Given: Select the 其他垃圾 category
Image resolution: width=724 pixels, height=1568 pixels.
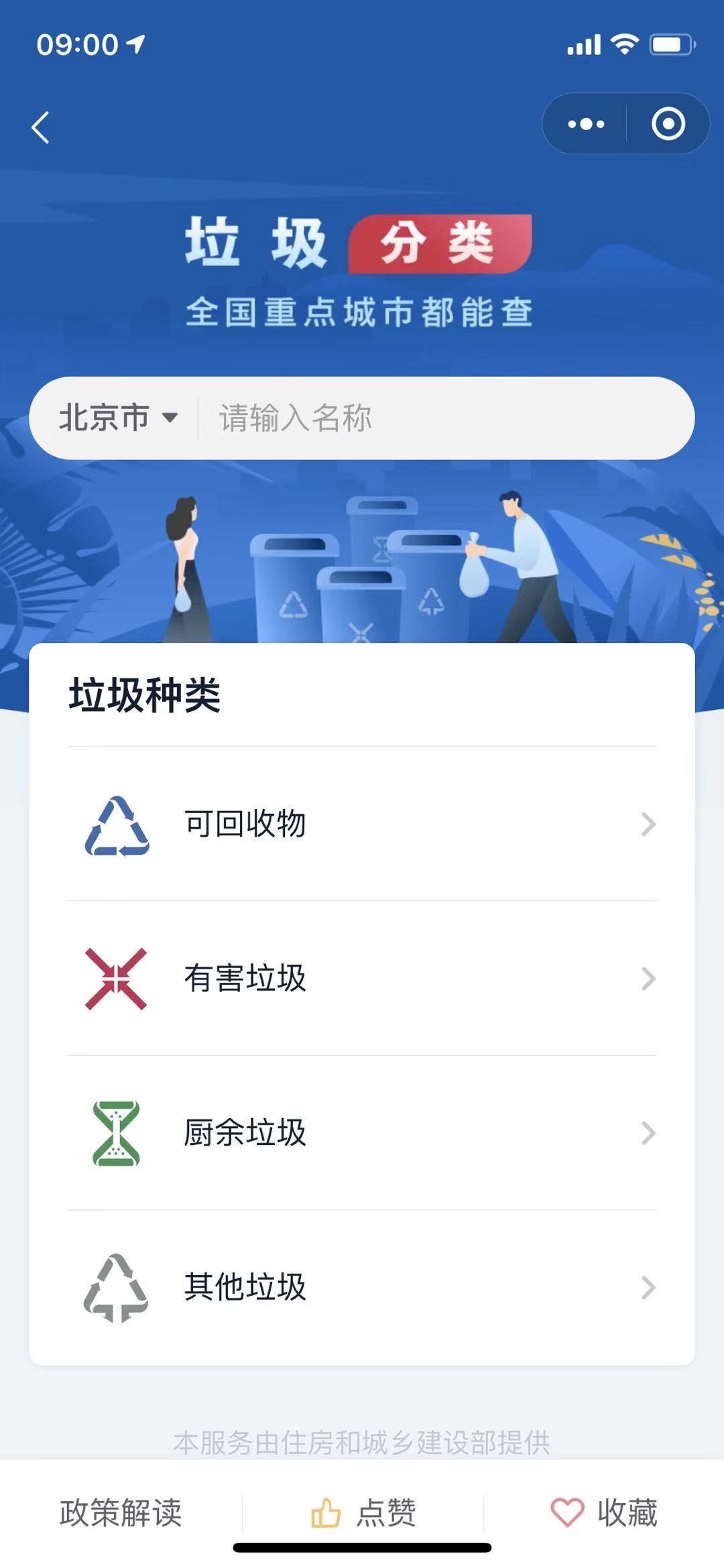Looking at the screenshot, I should click(362, 1287).
